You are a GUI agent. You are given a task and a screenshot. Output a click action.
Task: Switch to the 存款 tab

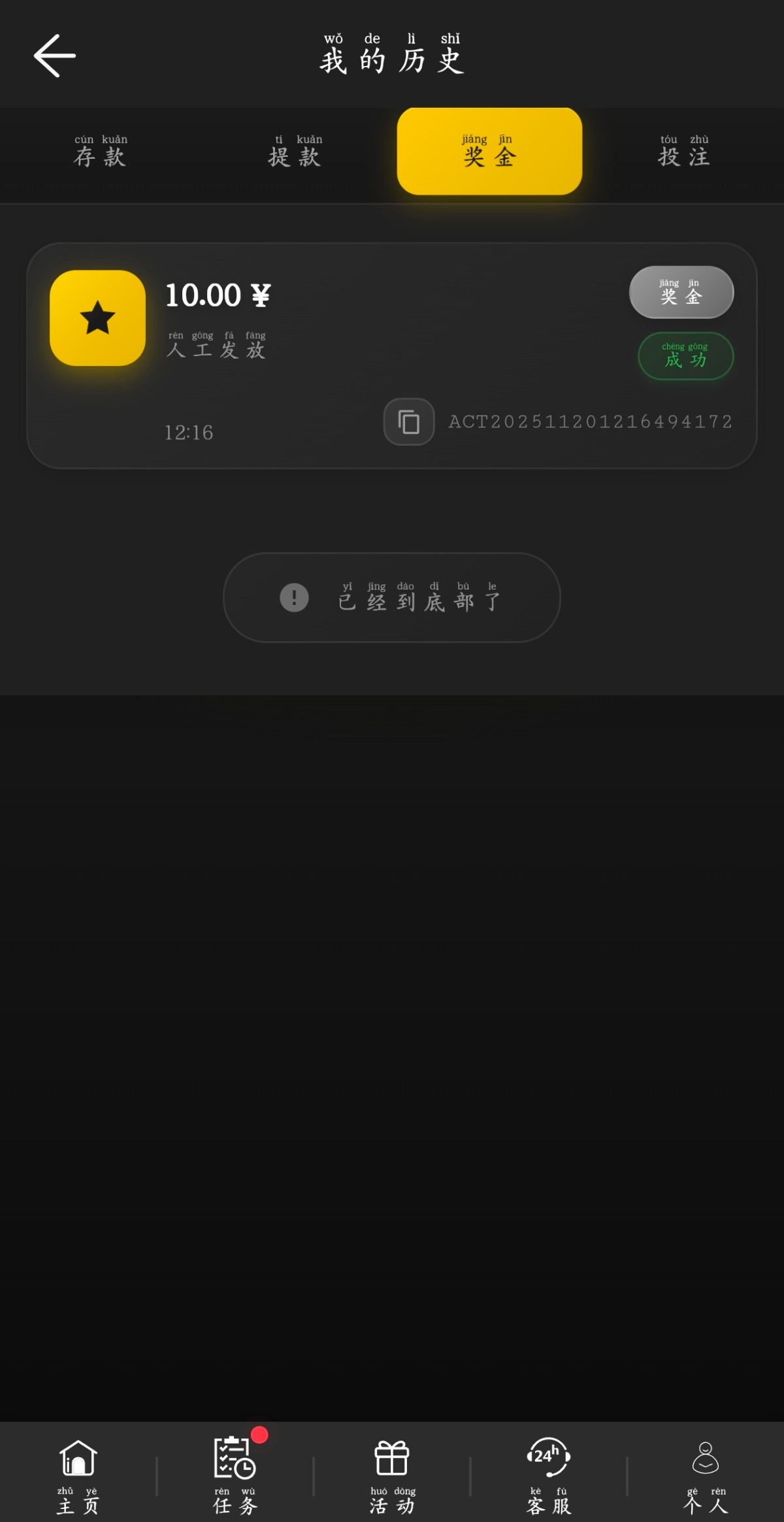click(x=100, y=152)
